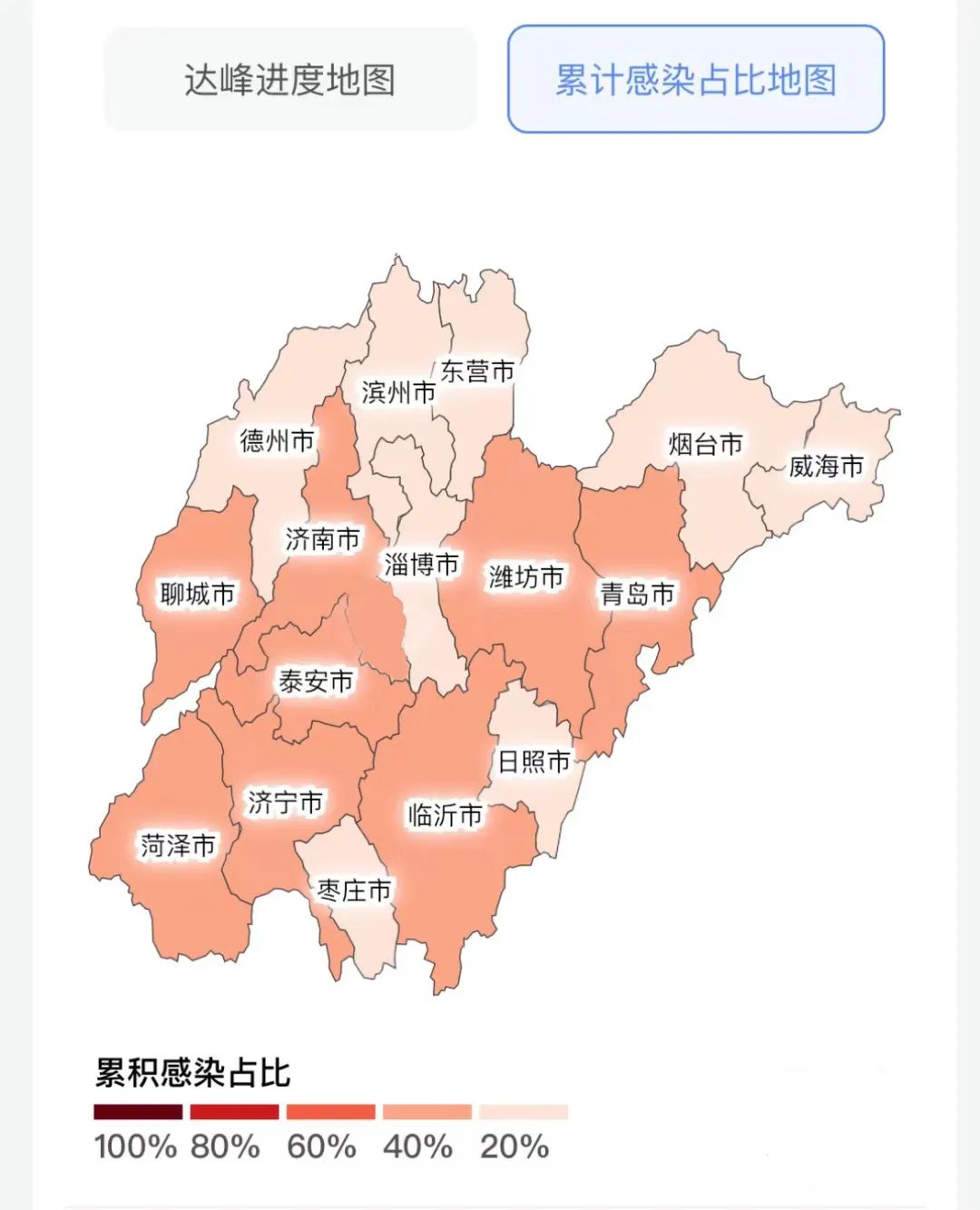The width and height of the screenshot is (980, 1210).
Task: Tap the 青岛市 region on the map
Action: tap(637, 593)
